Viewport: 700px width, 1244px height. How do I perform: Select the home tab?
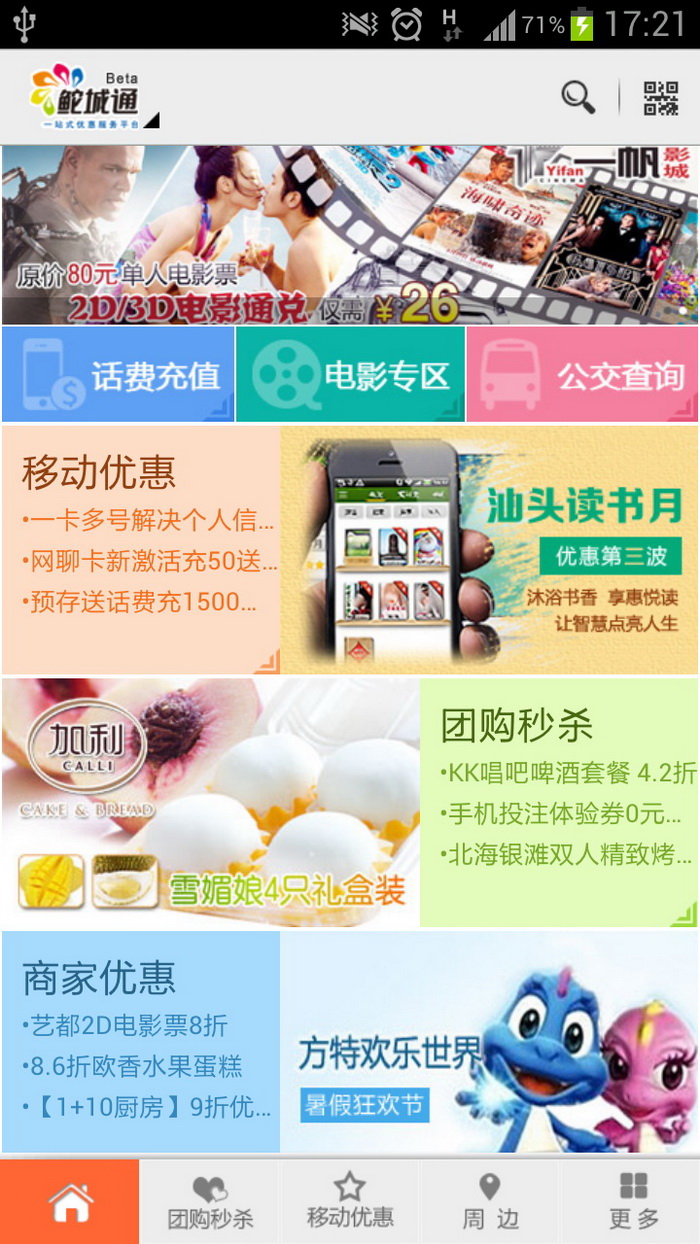point(70,1201)
